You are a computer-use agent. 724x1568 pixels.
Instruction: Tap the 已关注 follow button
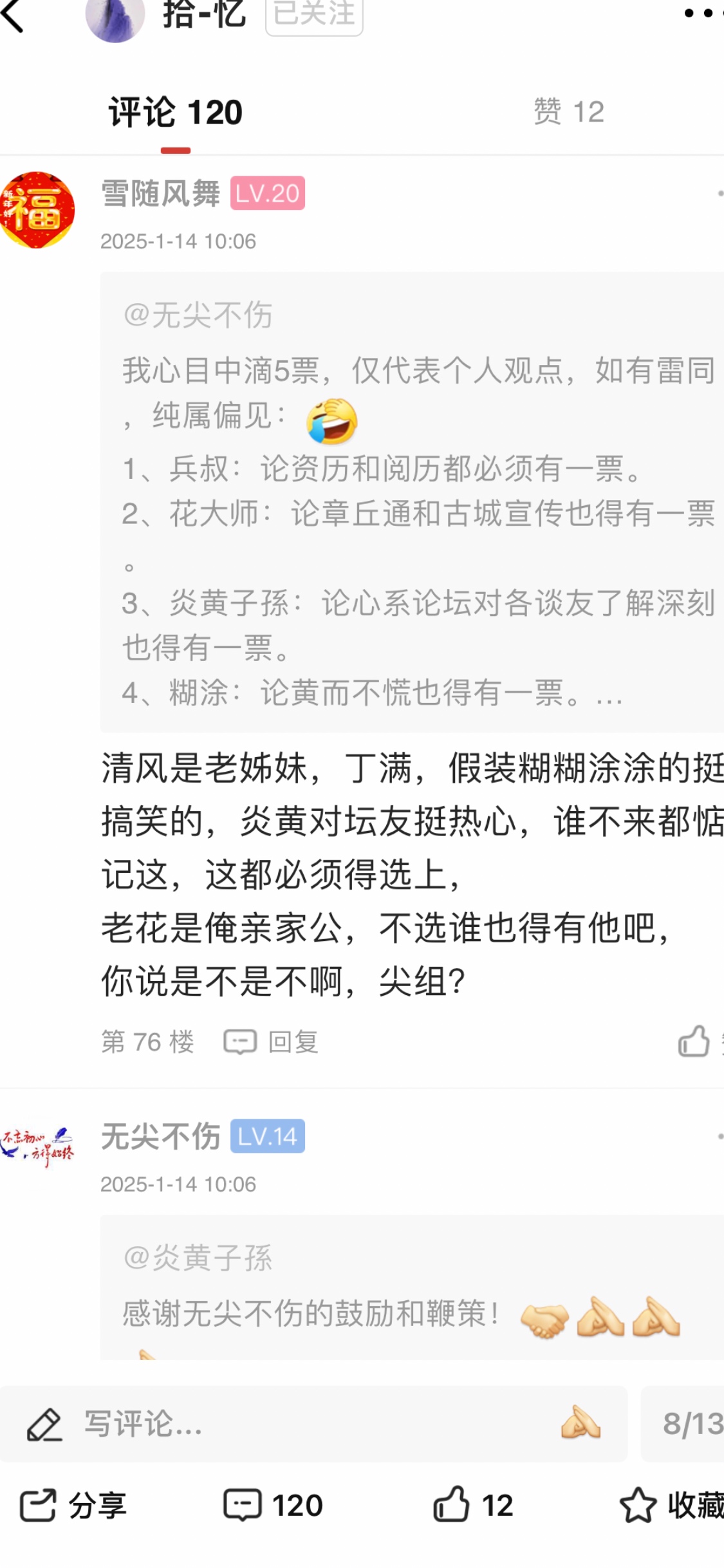pos(314,14)
